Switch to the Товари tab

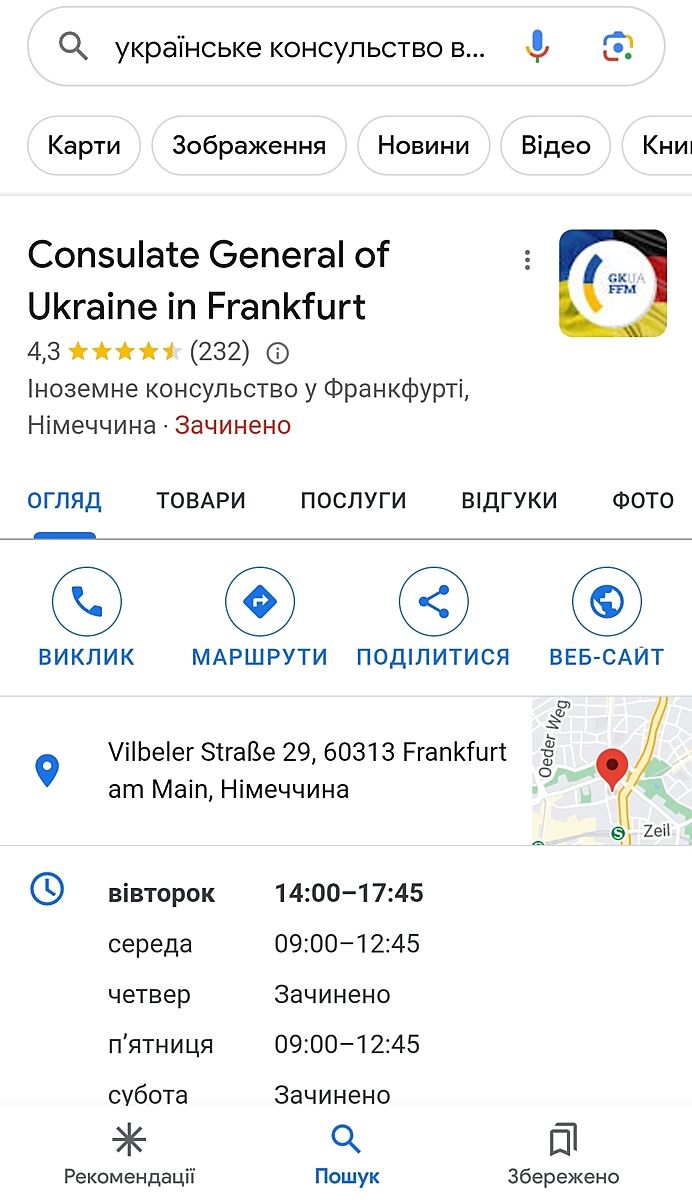pyautogui.click(x=201, y=500)
